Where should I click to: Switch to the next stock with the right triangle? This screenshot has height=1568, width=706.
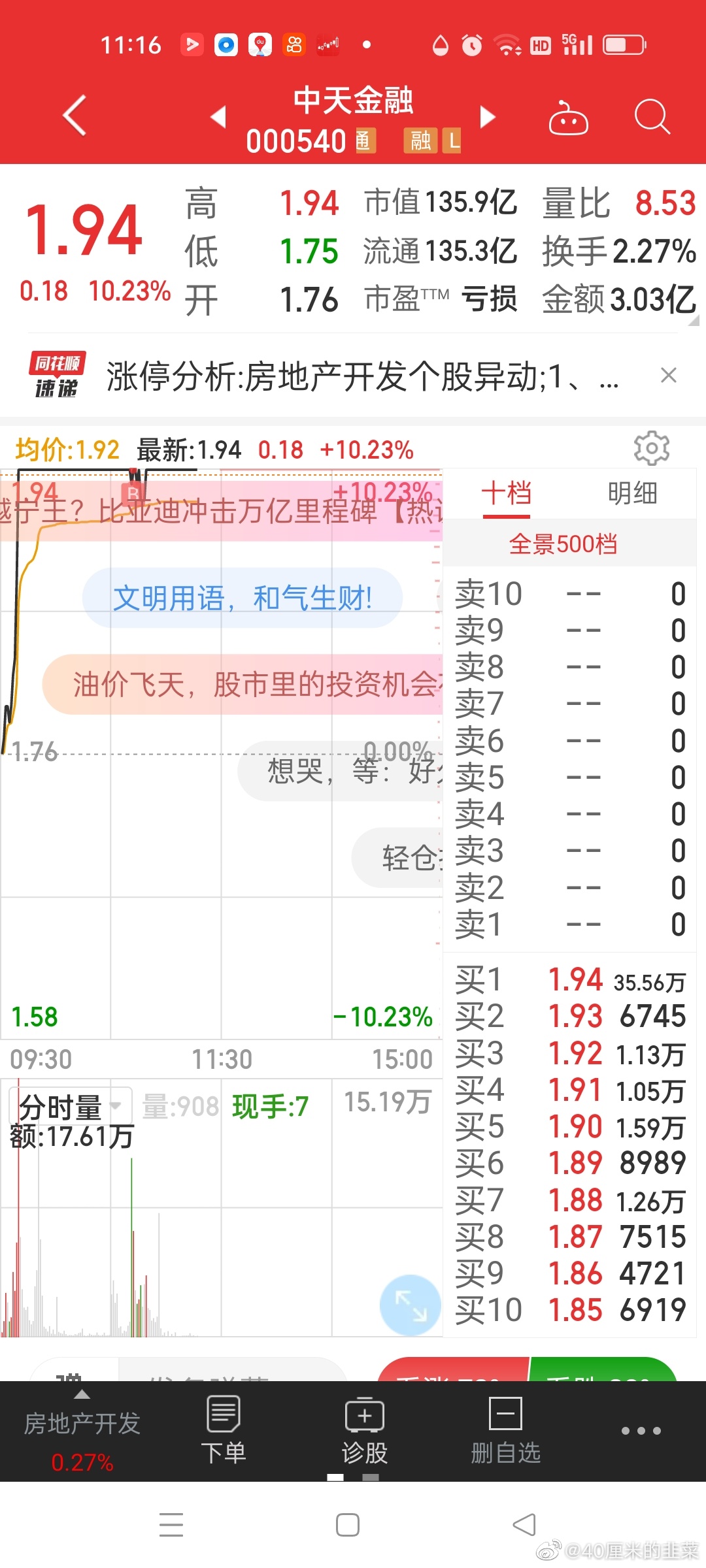(x=487, y=116)
